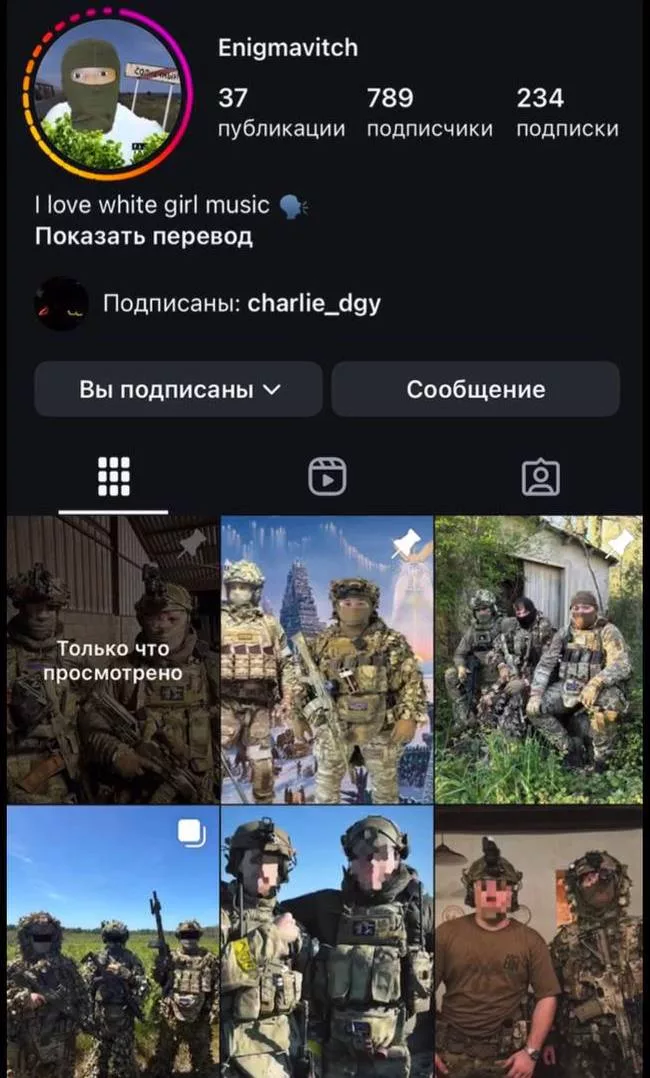Switch to the Reels tab
Screen dimensions: 650x1078
click(326, 477)
